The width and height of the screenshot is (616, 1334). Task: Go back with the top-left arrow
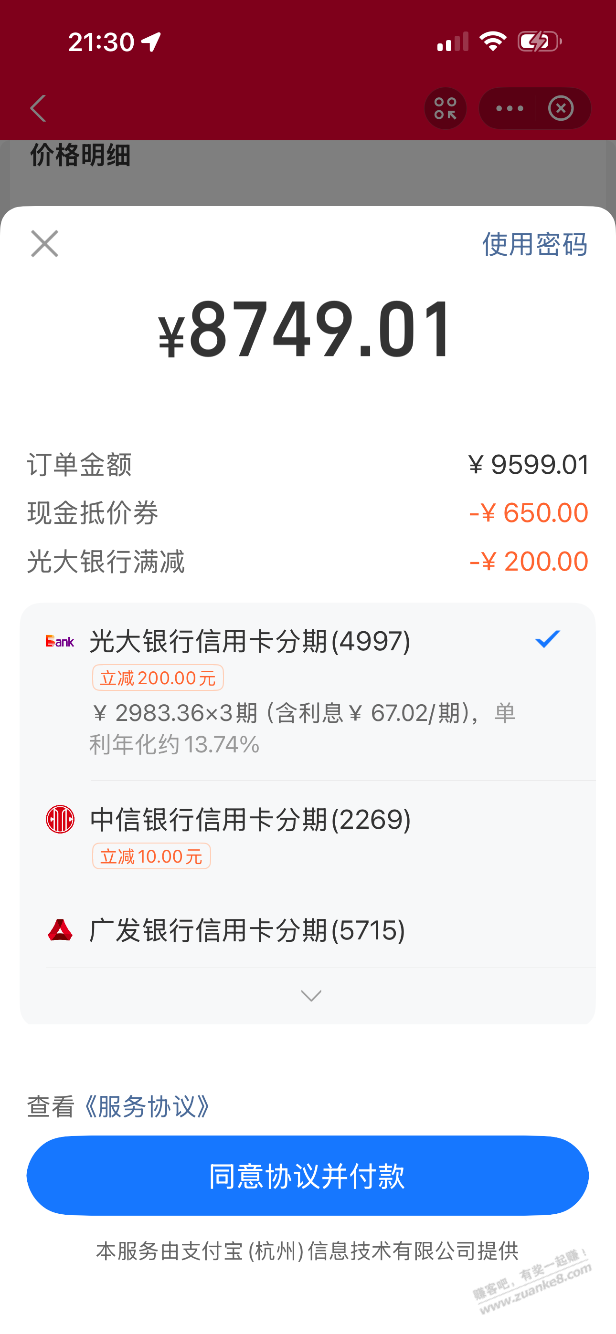click(39, 108)
